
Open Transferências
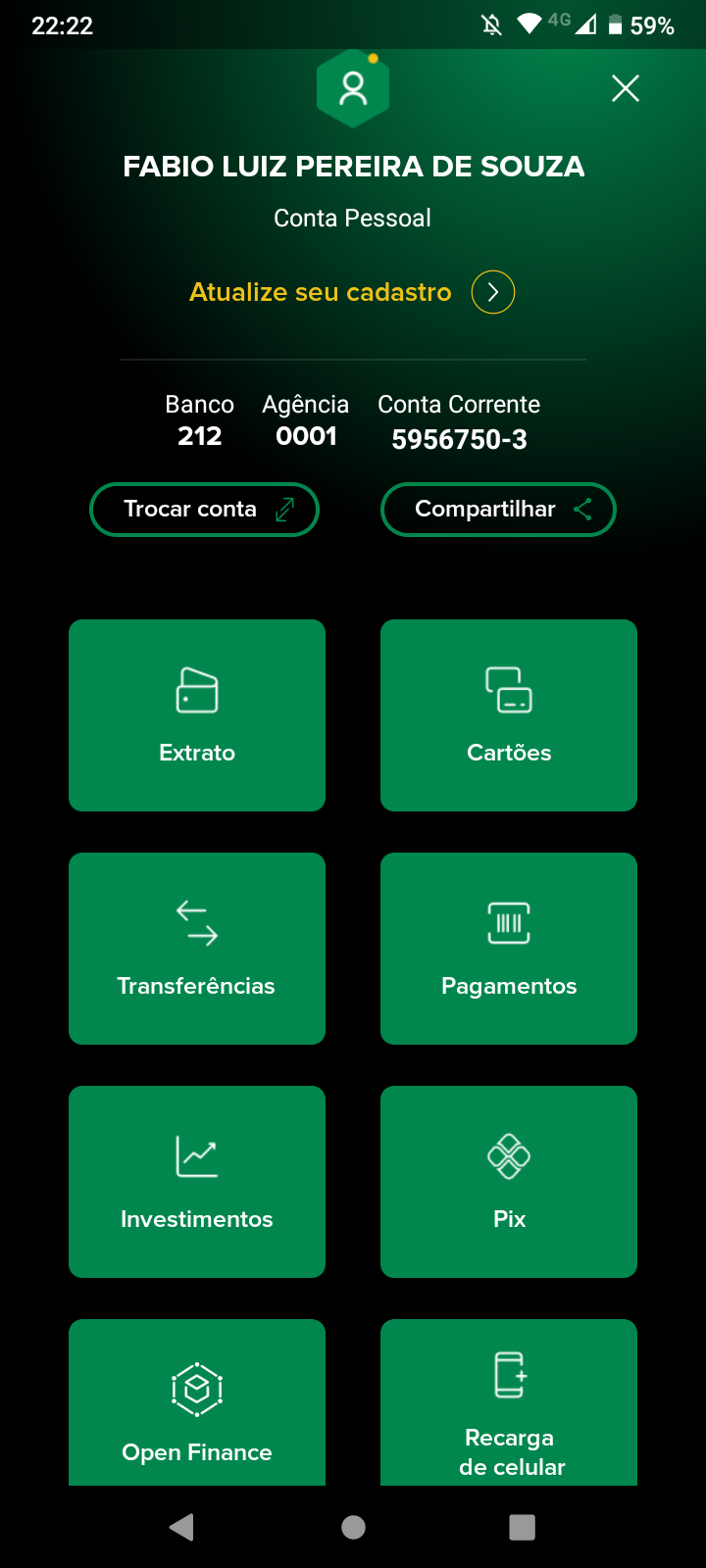coord(197,949)
